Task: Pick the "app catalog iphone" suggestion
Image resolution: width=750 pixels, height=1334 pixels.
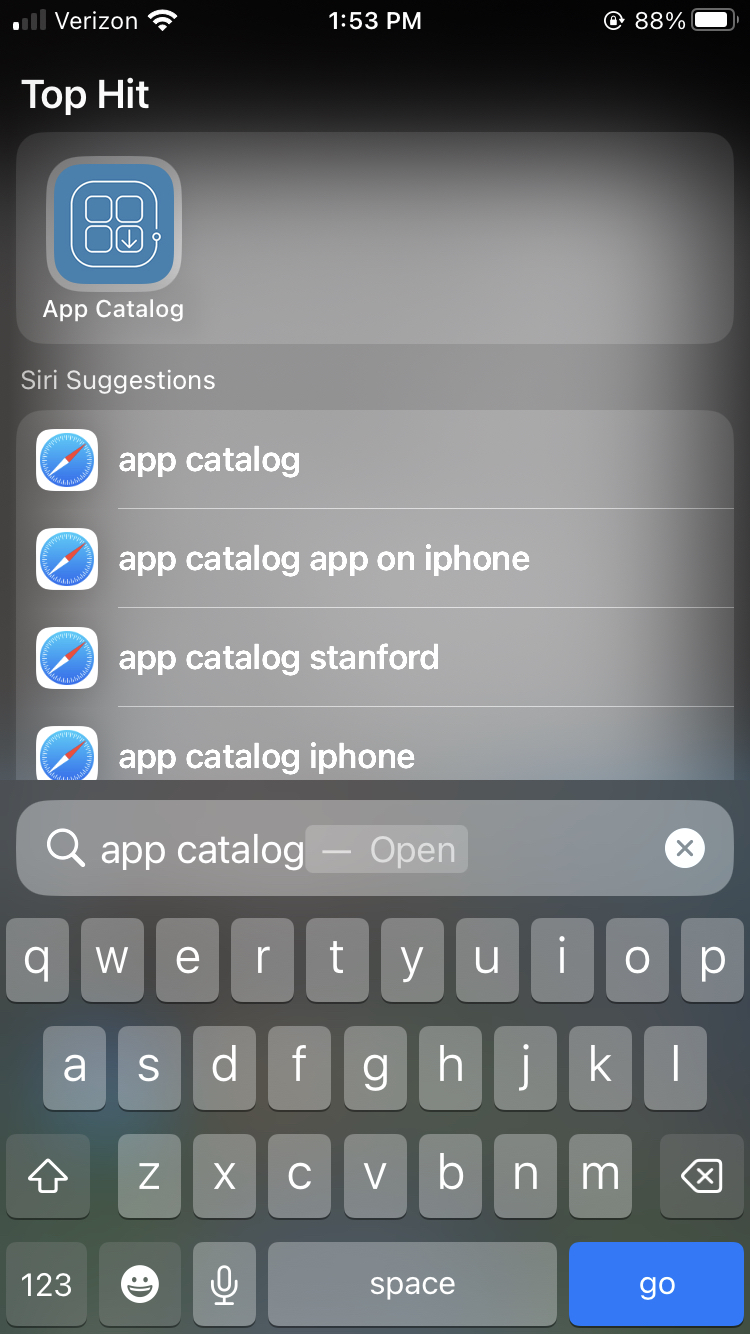Action: (375, 754)
